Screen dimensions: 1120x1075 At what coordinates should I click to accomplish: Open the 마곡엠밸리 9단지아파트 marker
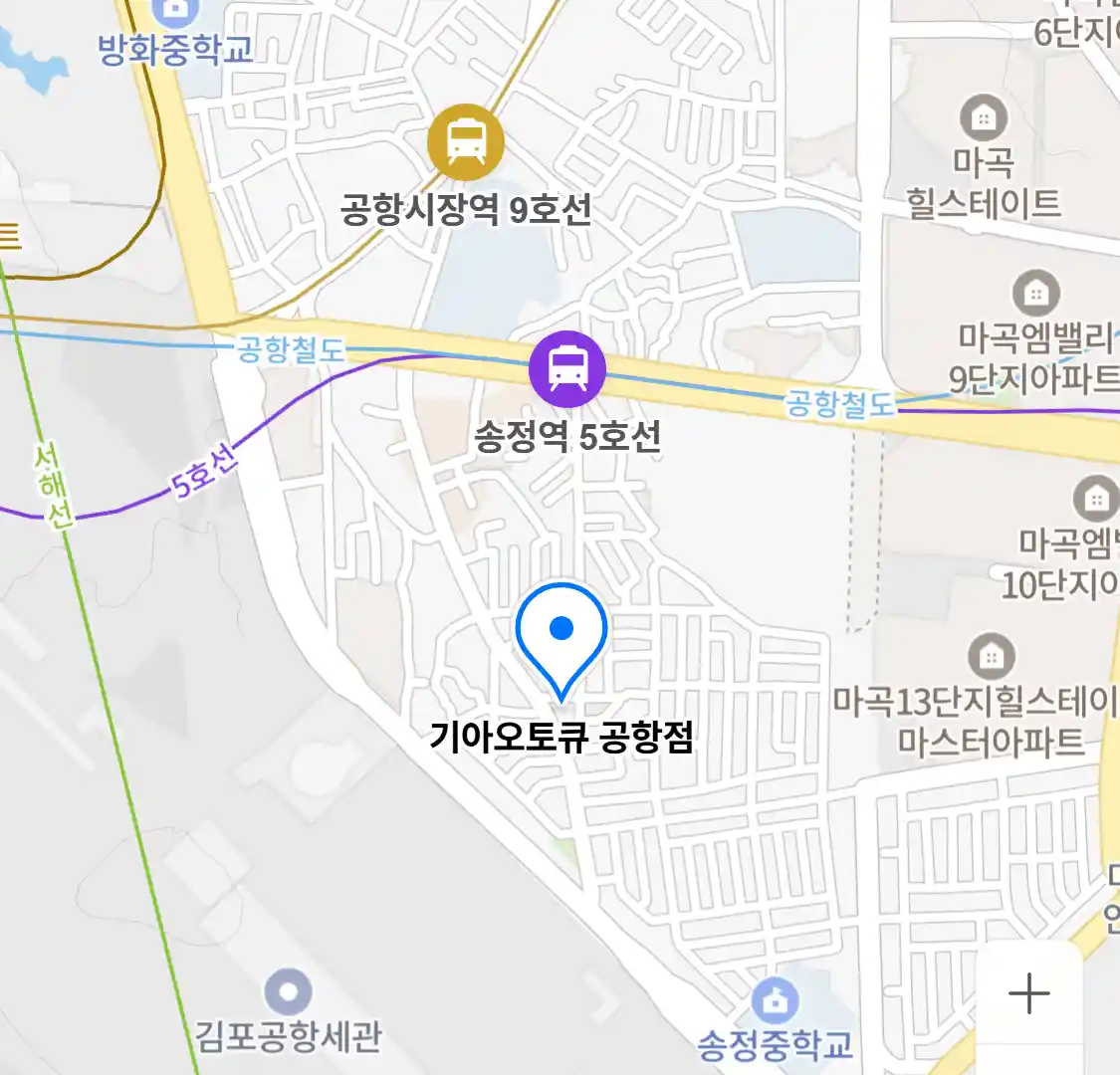coord(1036,294)
